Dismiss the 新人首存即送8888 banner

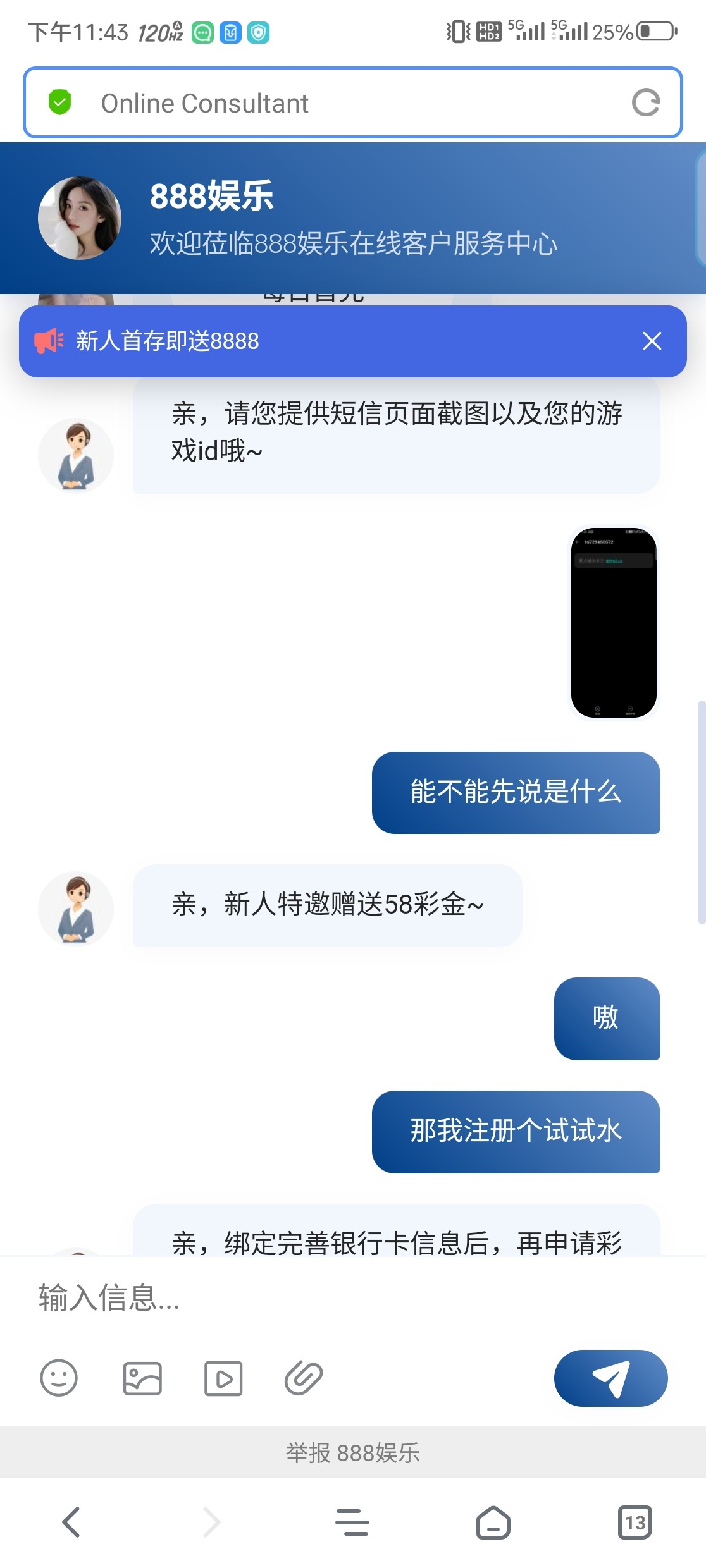pos(651,341)
